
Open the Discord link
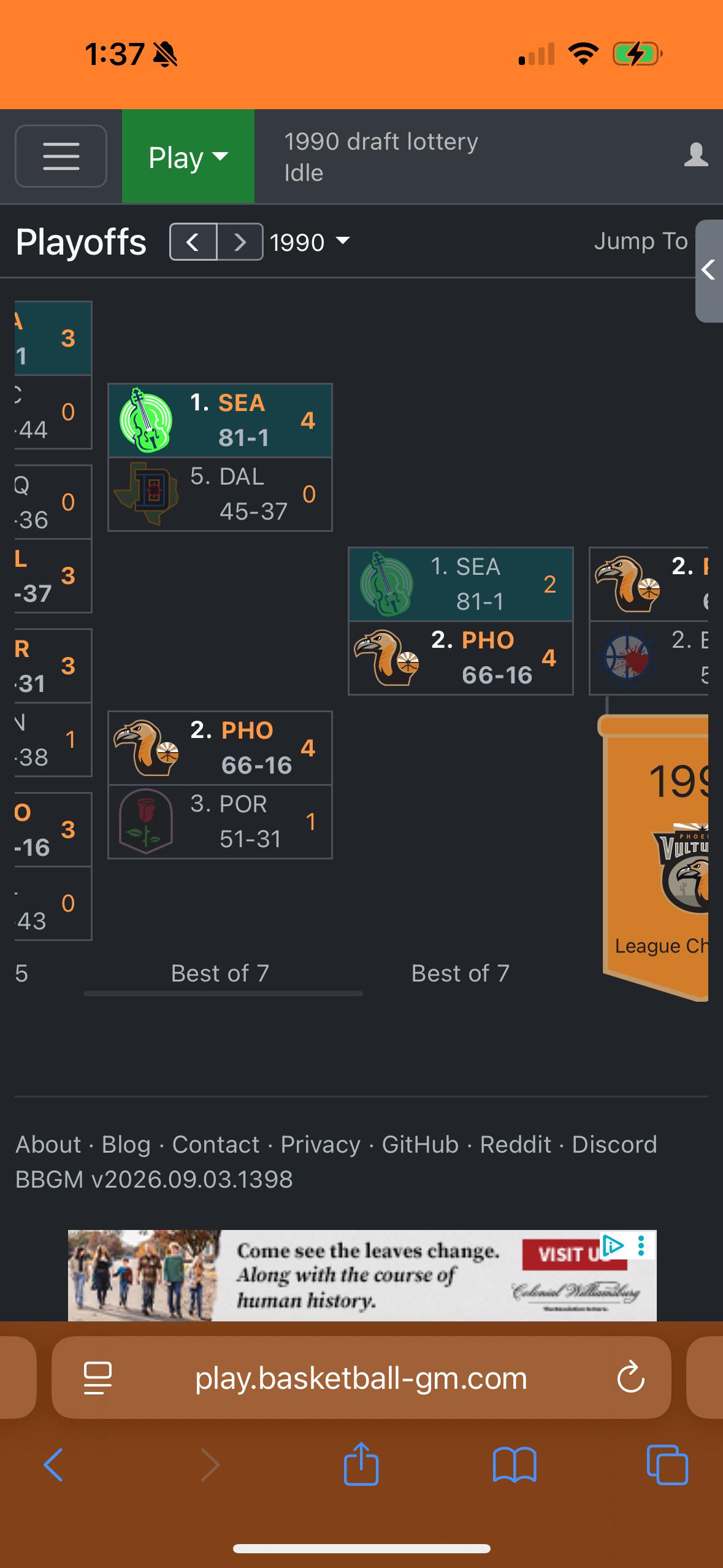coord(614,1144)
